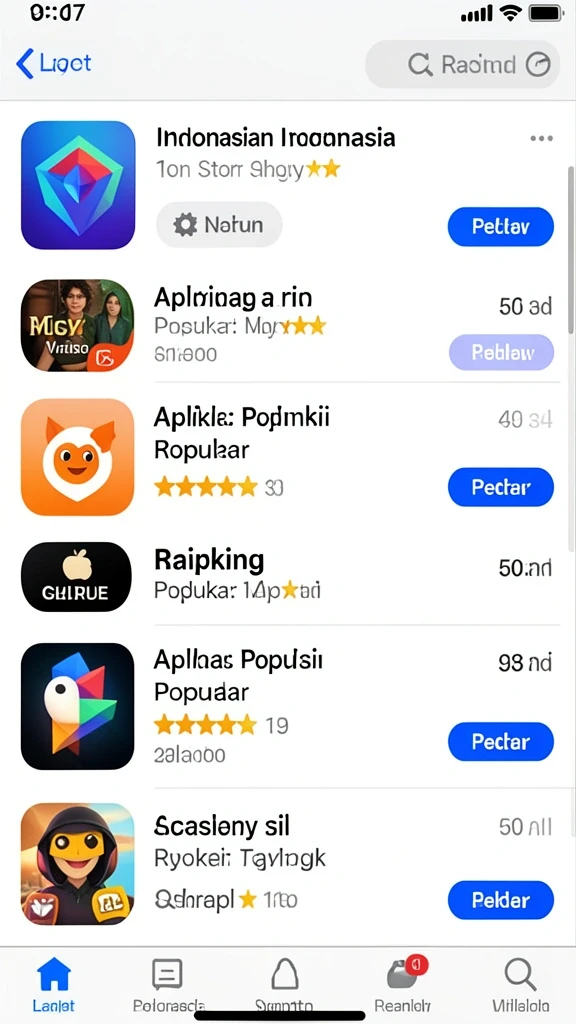
Task: Tap the Pettav button for Indonasian Iroonasia
Action: [501, 227]
